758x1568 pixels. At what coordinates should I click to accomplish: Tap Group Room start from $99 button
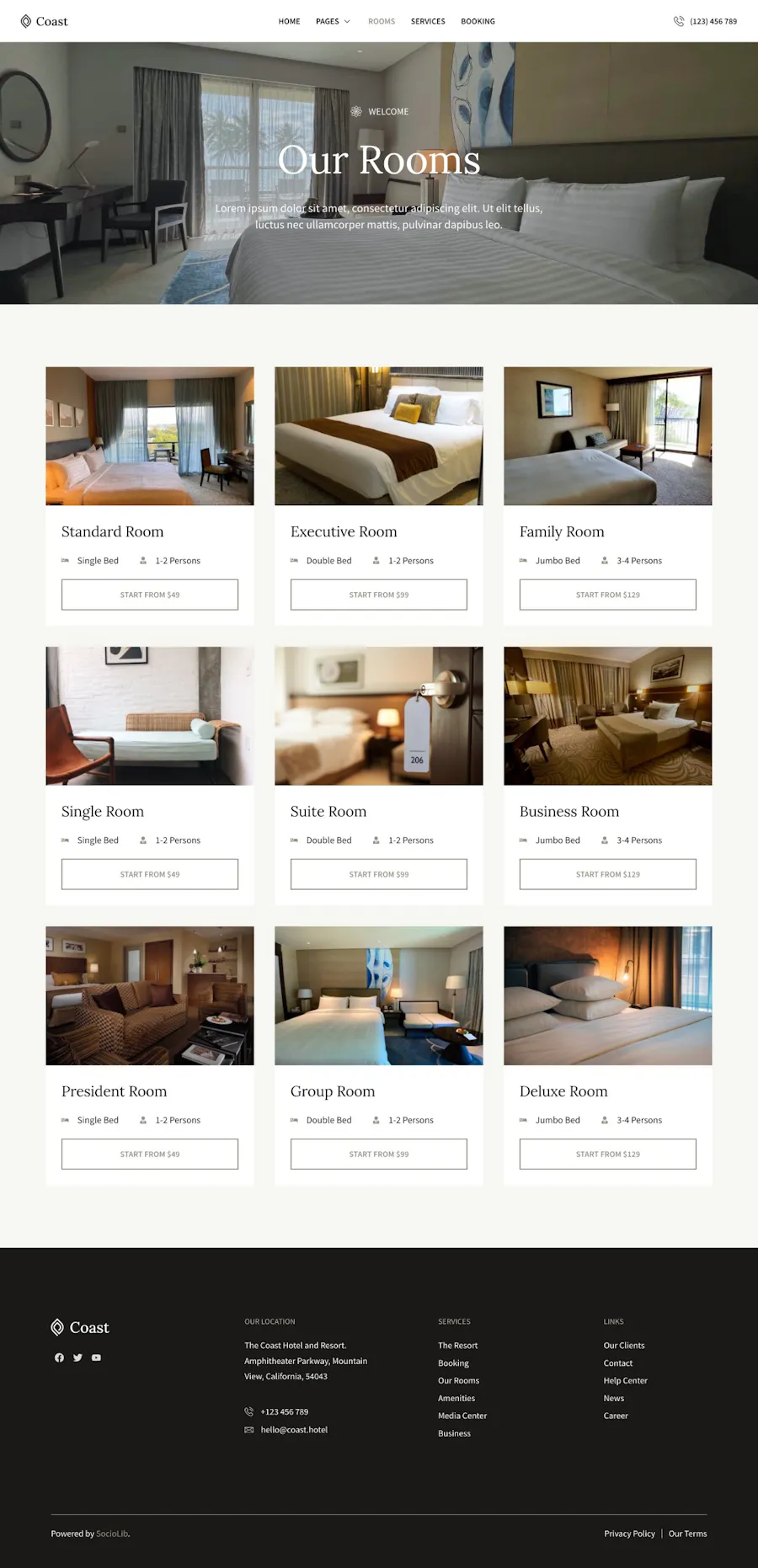[x=379, y=1154]
